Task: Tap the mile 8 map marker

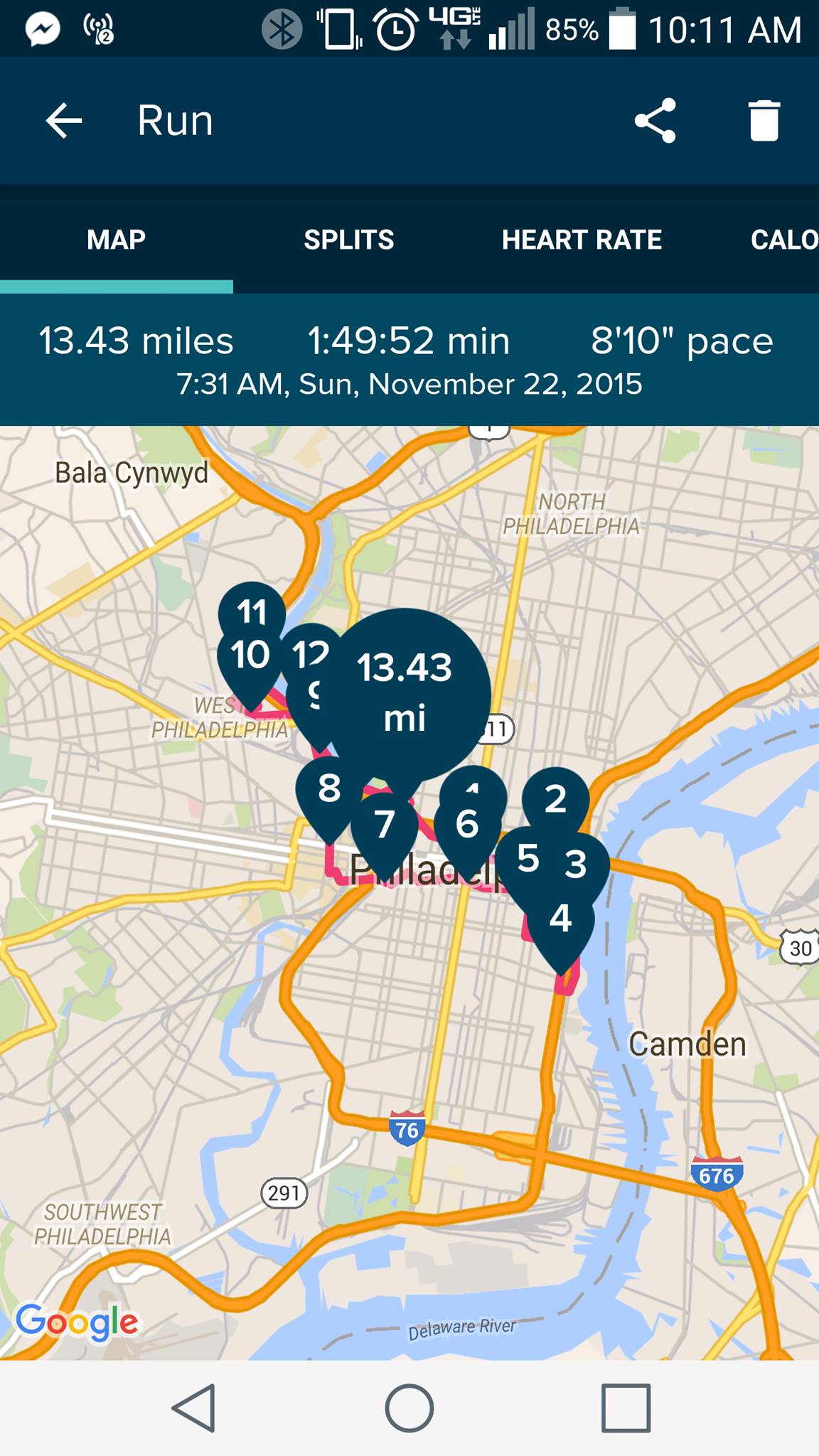Action: [x=329, y=789]
